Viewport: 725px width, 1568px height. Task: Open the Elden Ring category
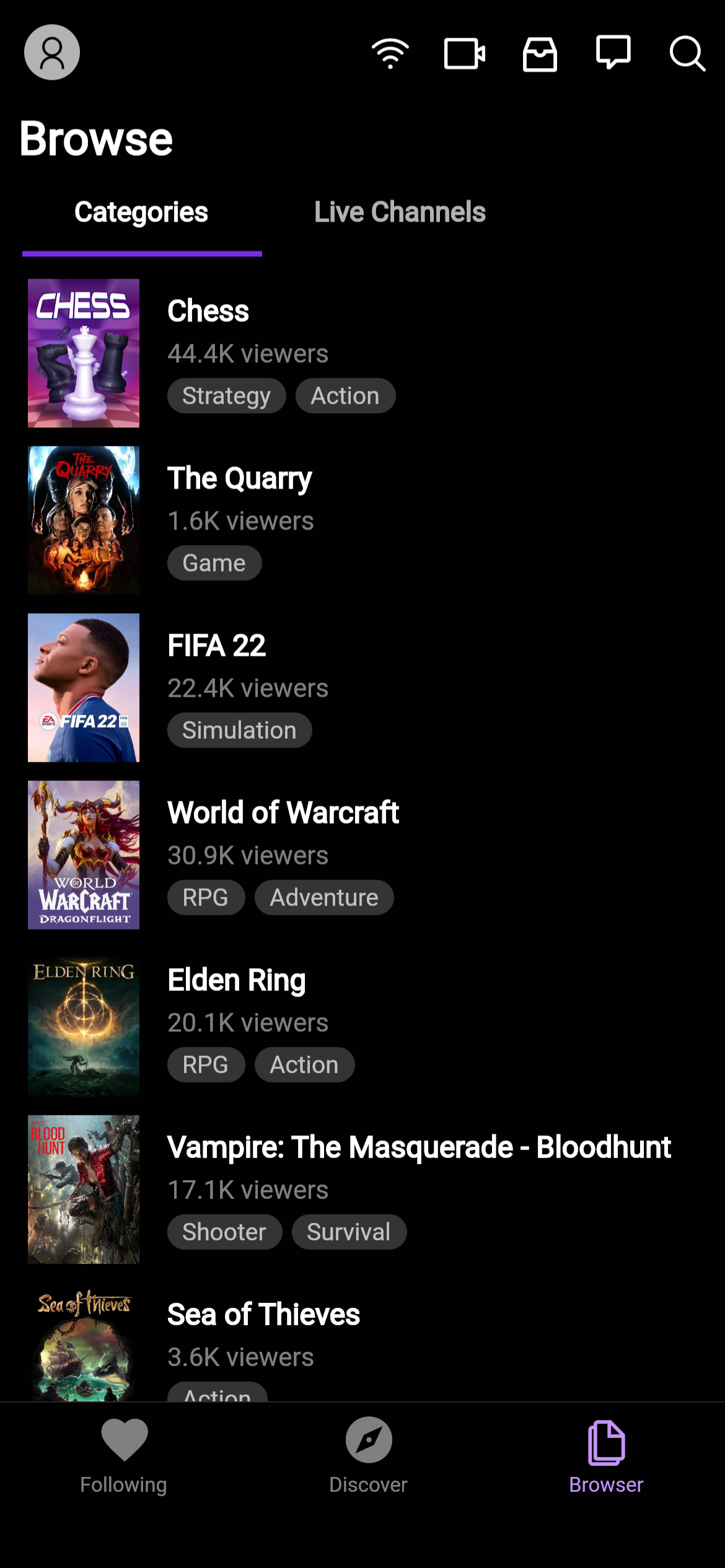pyautogui.click(x=362, y=1022)
